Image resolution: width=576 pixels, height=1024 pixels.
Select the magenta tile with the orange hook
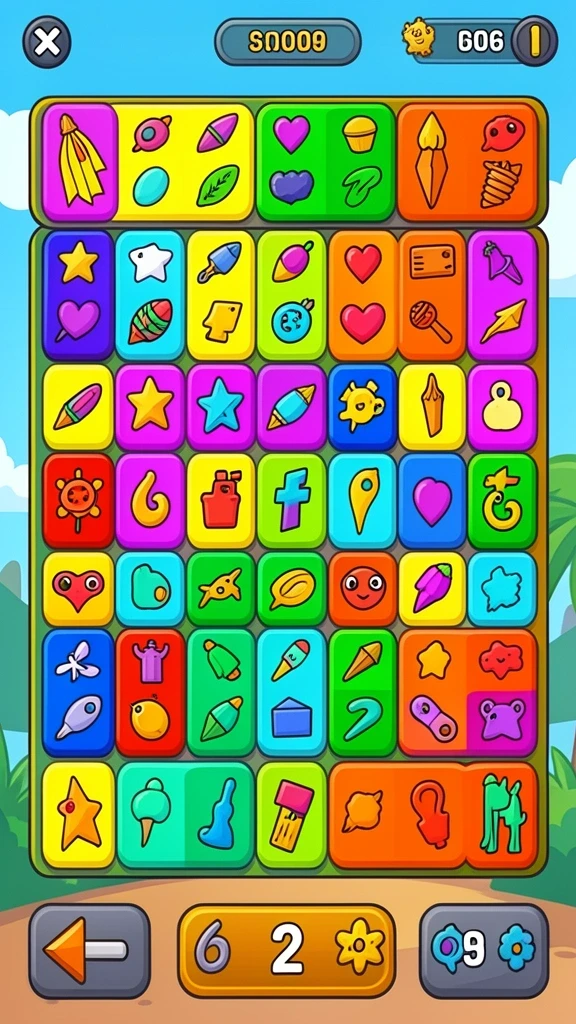pyautogui.click(x=150, y=500)
